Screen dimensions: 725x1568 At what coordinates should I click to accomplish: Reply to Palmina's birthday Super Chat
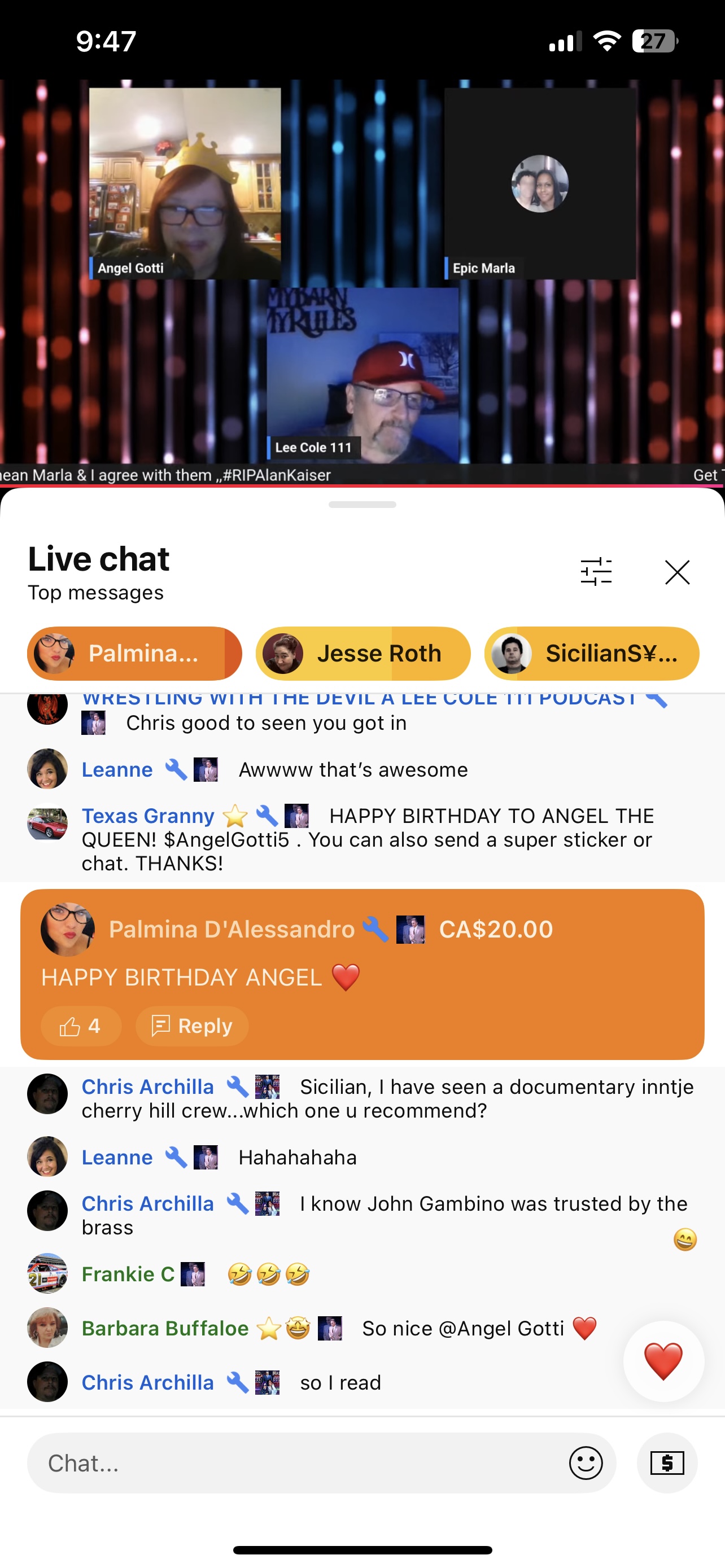192,1026
